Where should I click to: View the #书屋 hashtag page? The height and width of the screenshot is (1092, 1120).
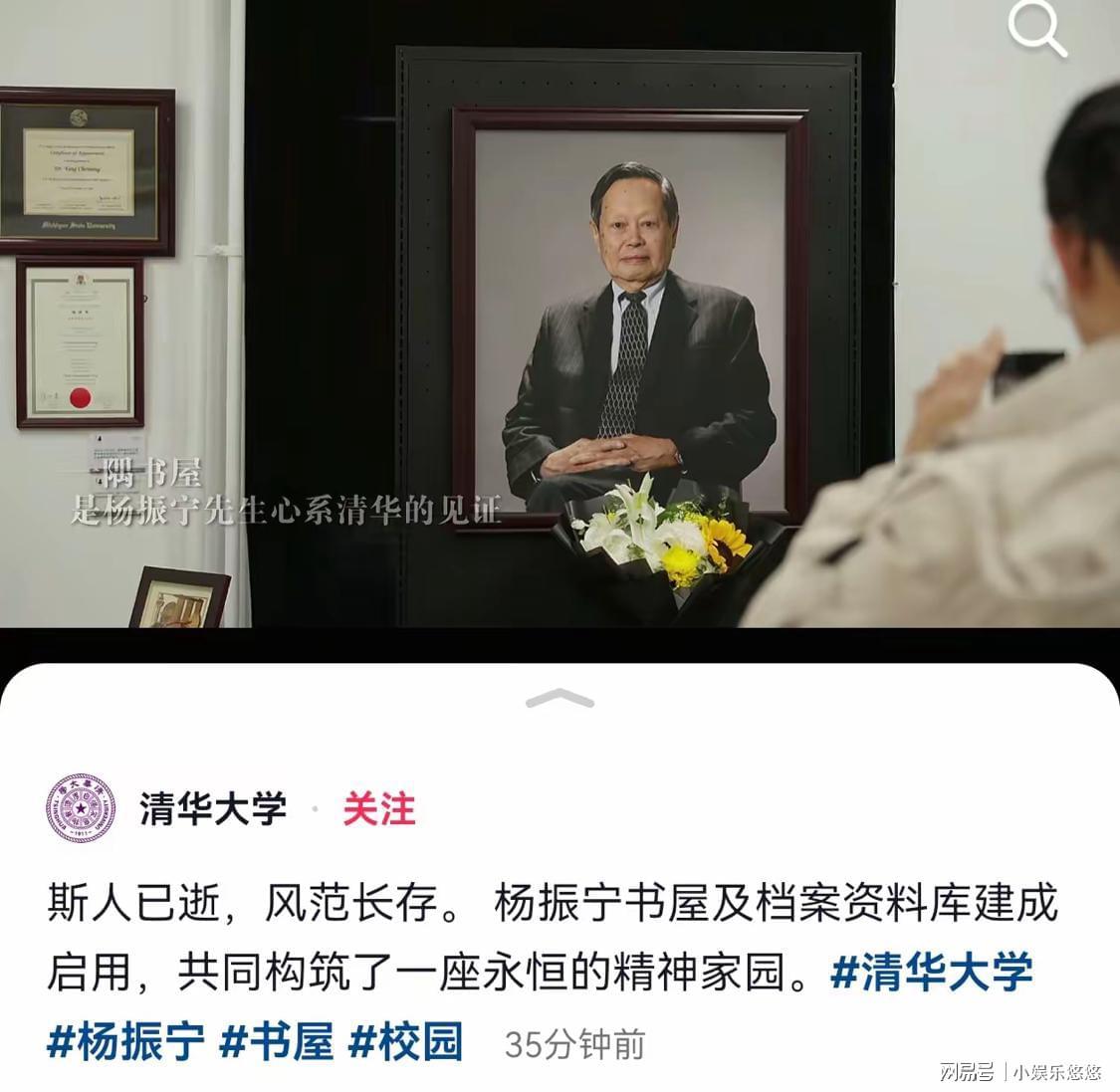276,1042
